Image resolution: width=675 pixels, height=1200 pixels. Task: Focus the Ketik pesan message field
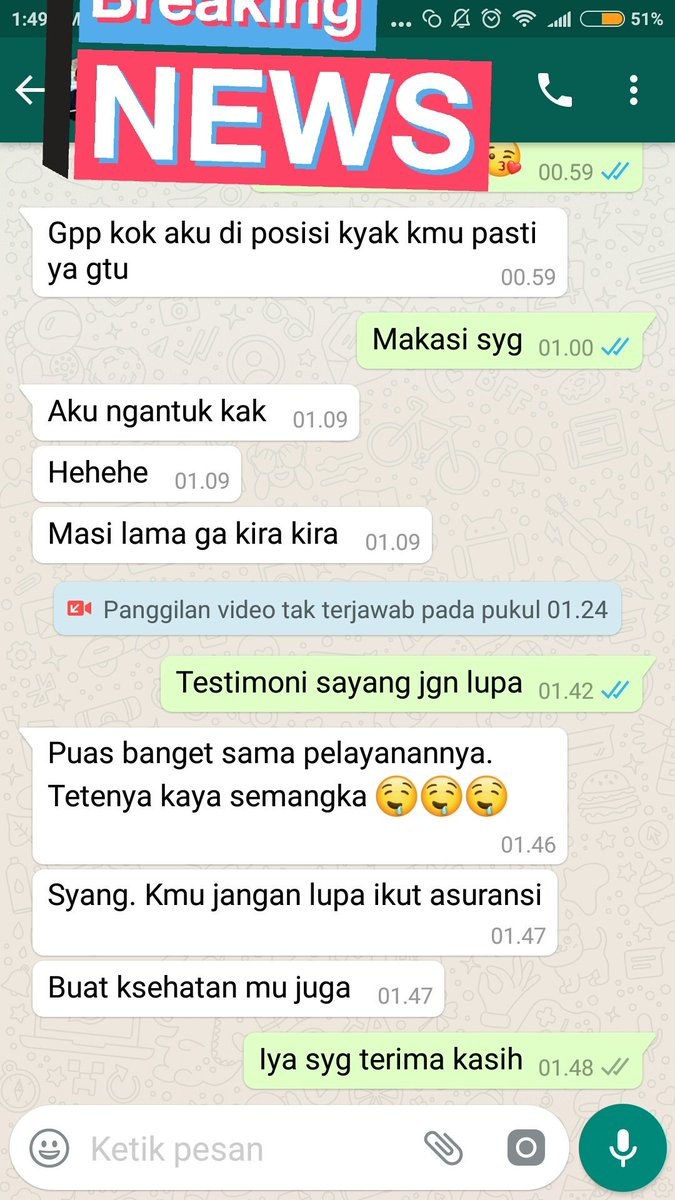click(x=240, y=1149)
